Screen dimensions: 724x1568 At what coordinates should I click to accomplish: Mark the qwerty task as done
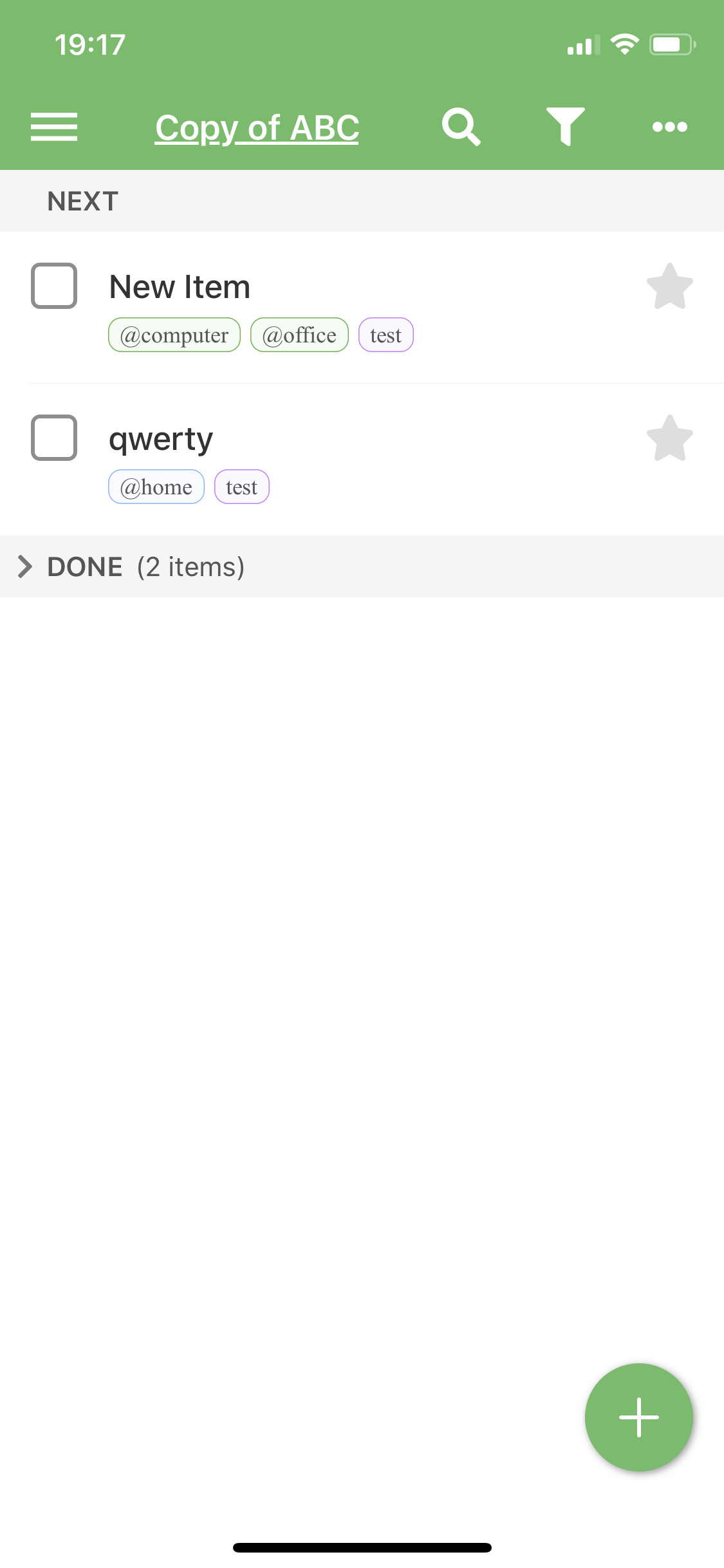pos(54,438)
